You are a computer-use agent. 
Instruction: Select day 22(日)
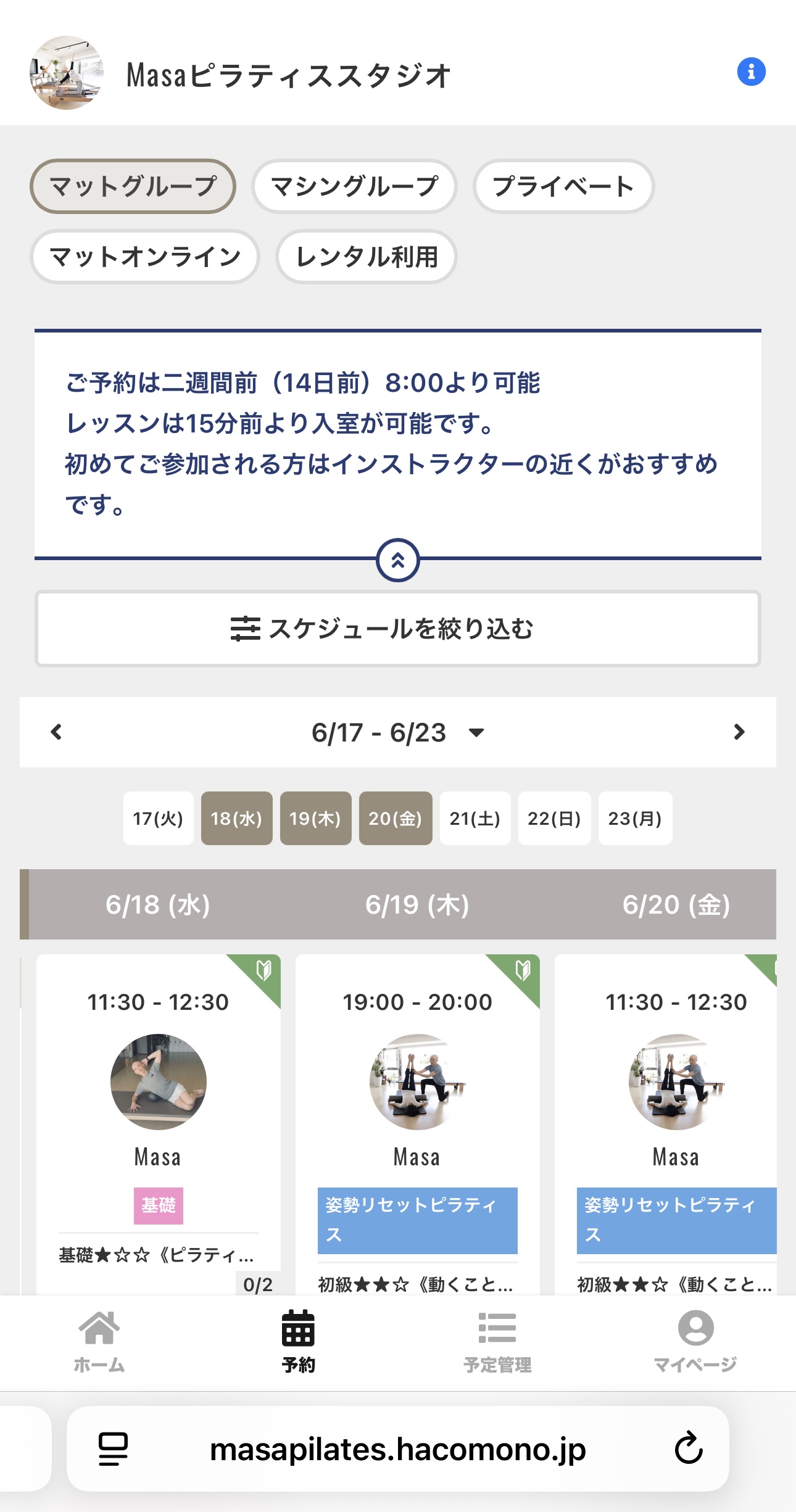pyautogui.click(x=554, y=818)
